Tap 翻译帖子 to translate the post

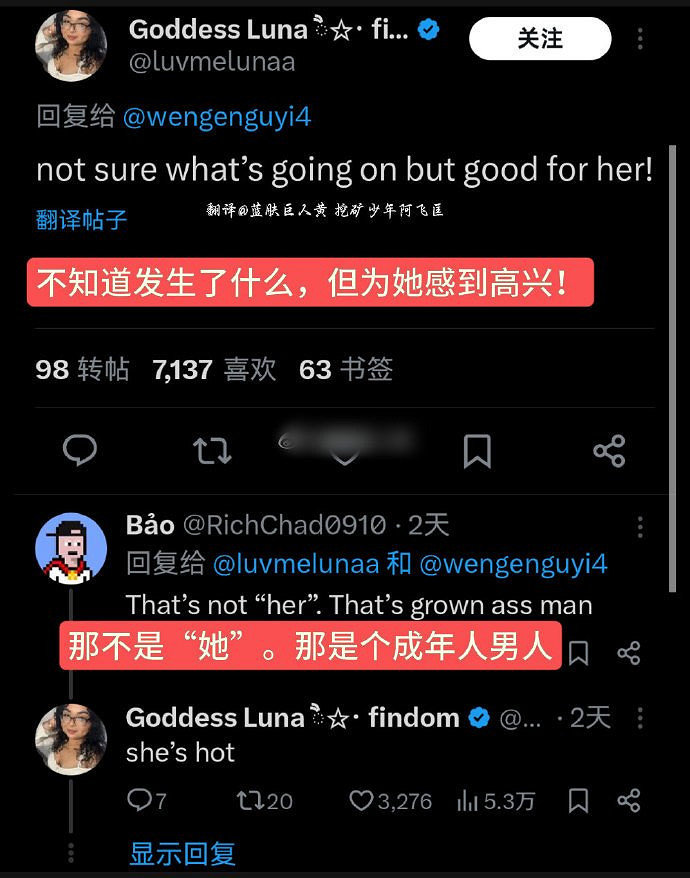coord(82,219)
